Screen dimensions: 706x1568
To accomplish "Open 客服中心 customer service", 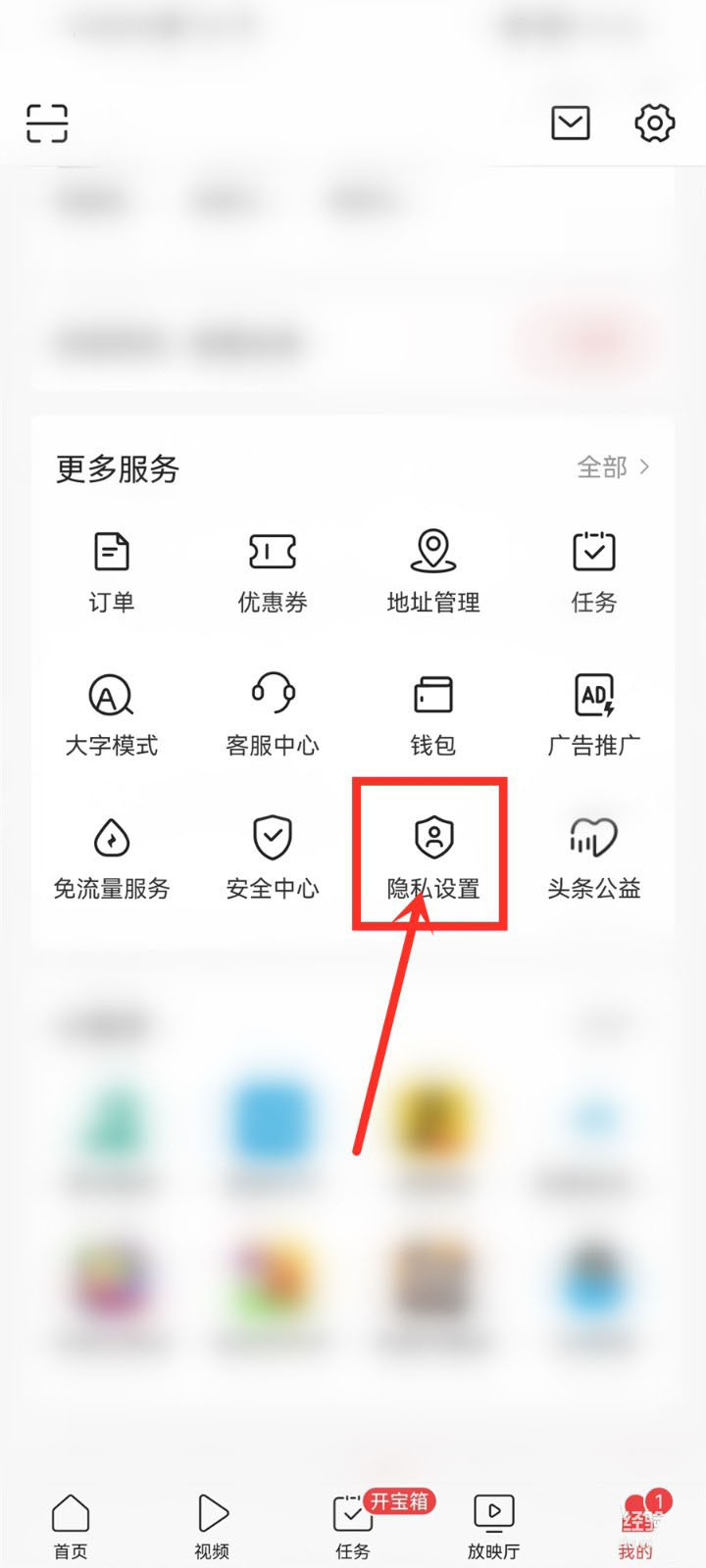I will point(272,715).
